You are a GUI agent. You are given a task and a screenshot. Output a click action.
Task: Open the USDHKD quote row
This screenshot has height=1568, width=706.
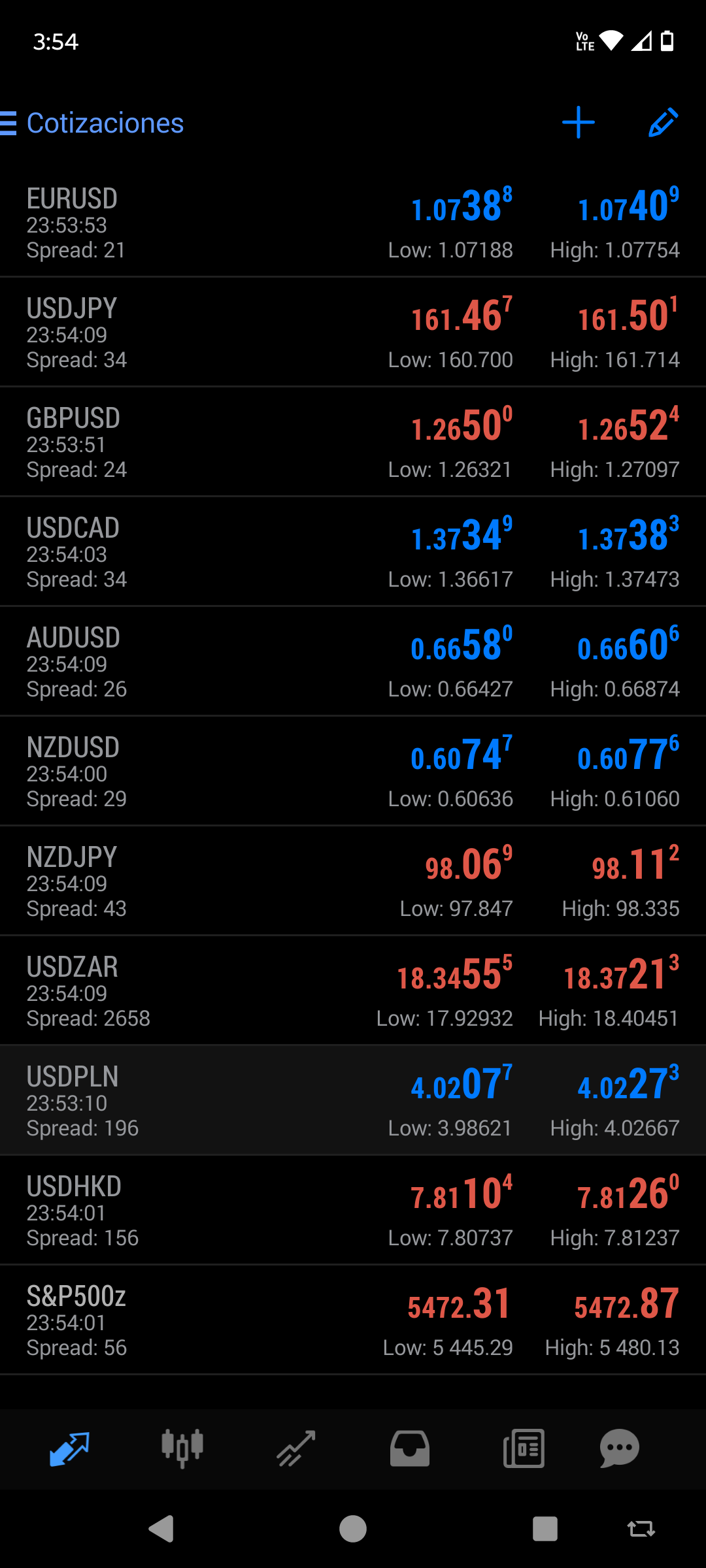click(x=353, y=1211)
